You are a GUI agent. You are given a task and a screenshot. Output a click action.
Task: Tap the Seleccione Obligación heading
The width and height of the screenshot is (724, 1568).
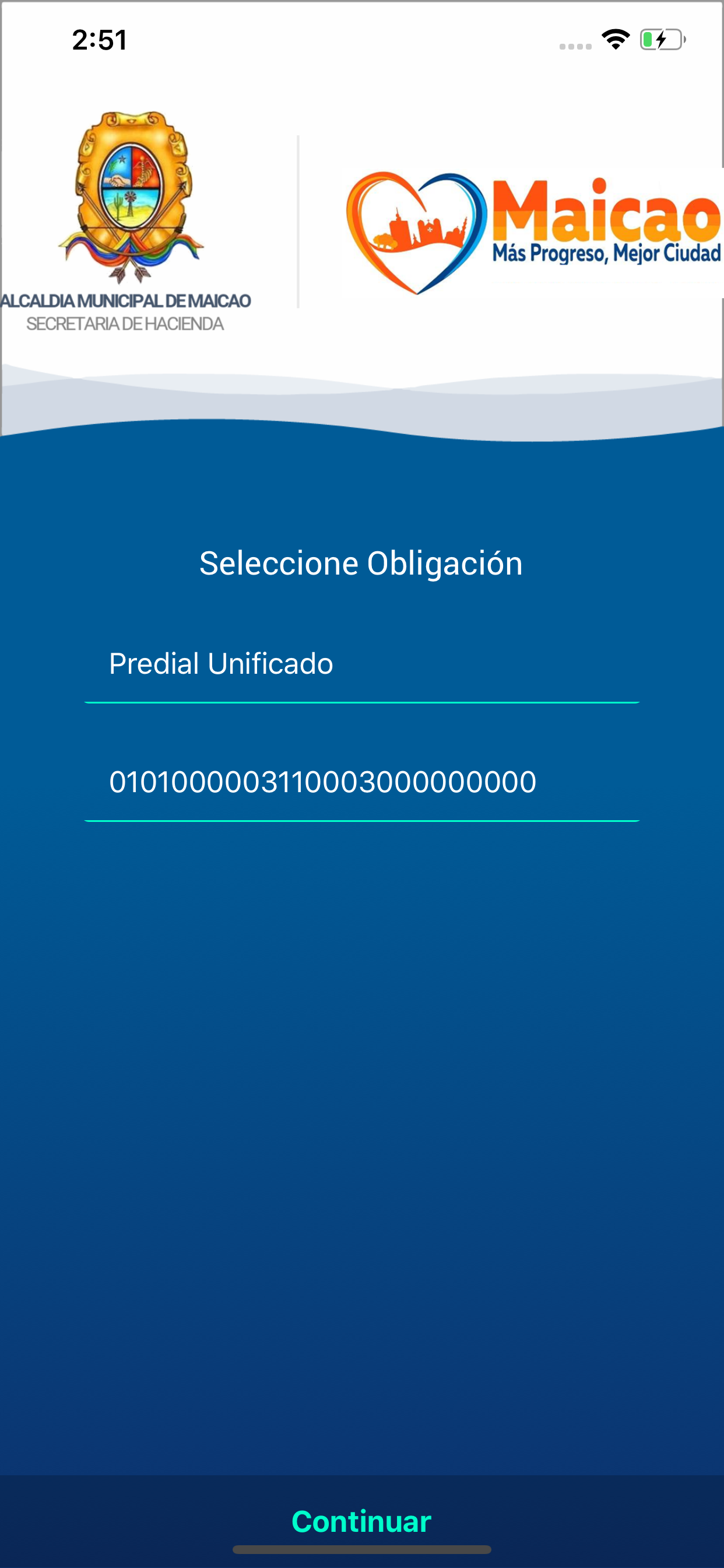click(x=361, y=563)
